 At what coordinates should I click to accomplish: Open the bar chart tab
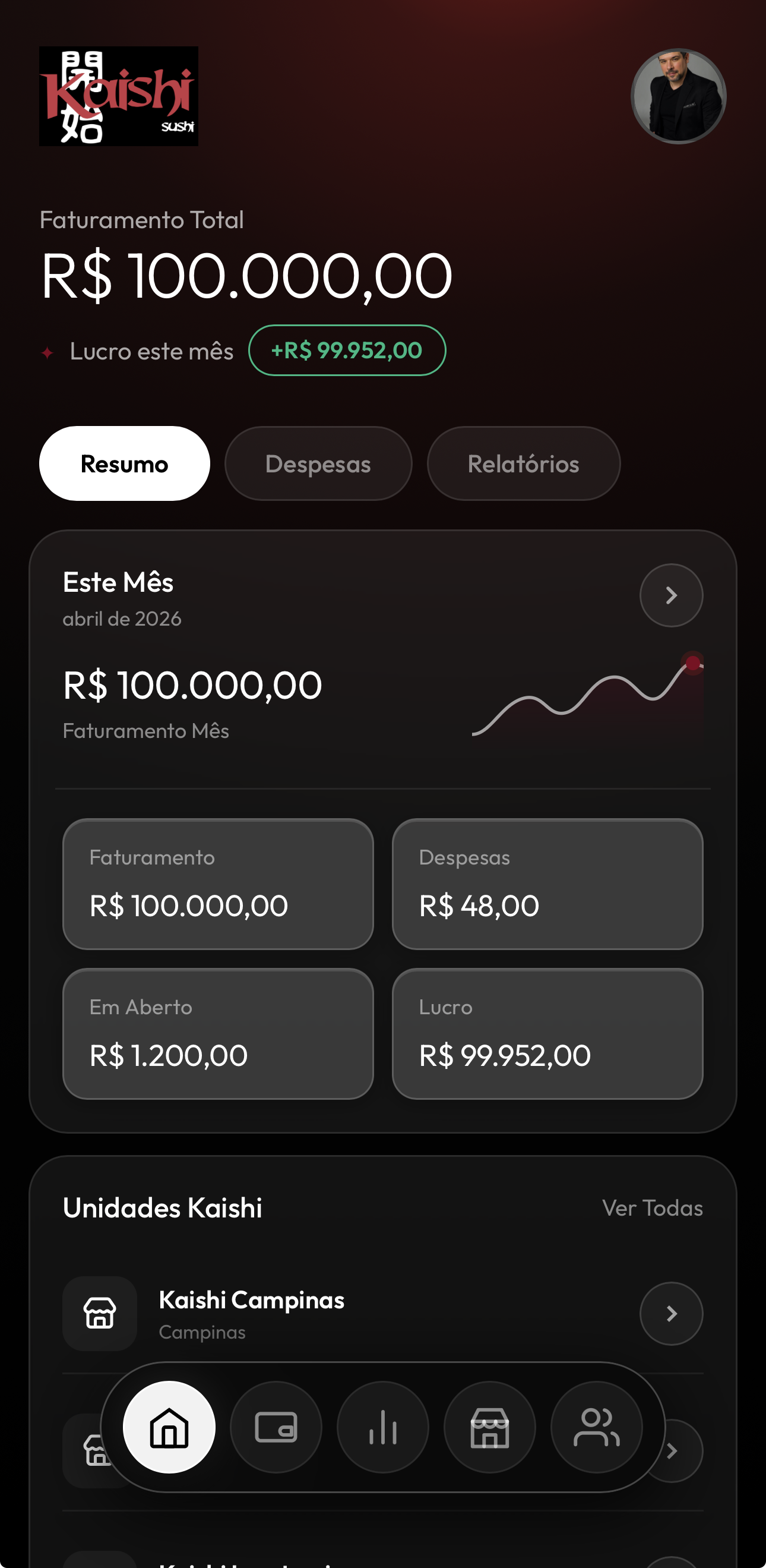click(382, 1427)
